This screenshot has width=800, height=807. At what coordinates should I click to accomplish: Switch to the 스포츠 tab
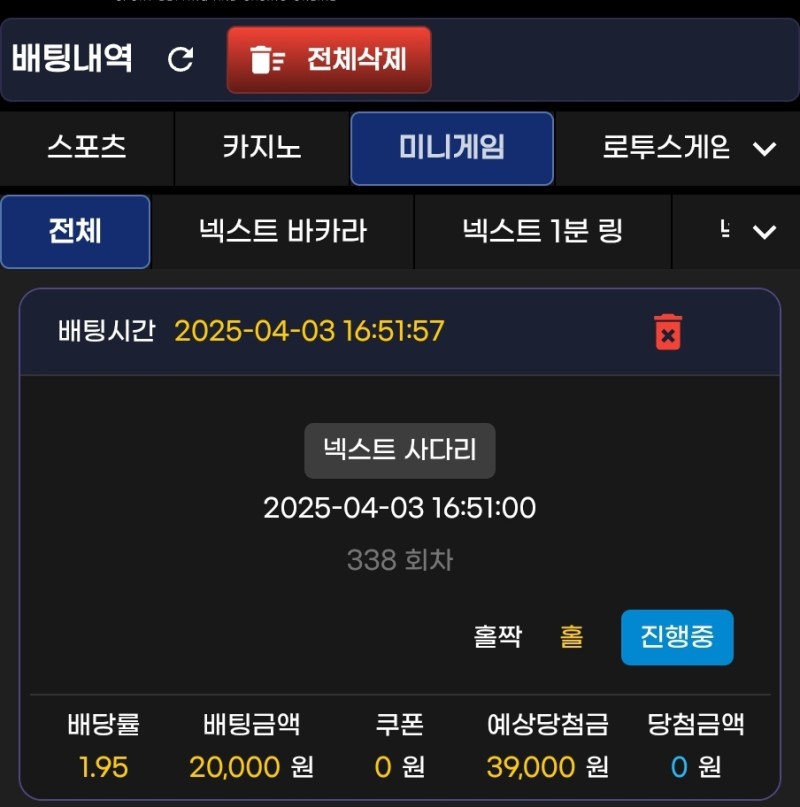point(87,149)
